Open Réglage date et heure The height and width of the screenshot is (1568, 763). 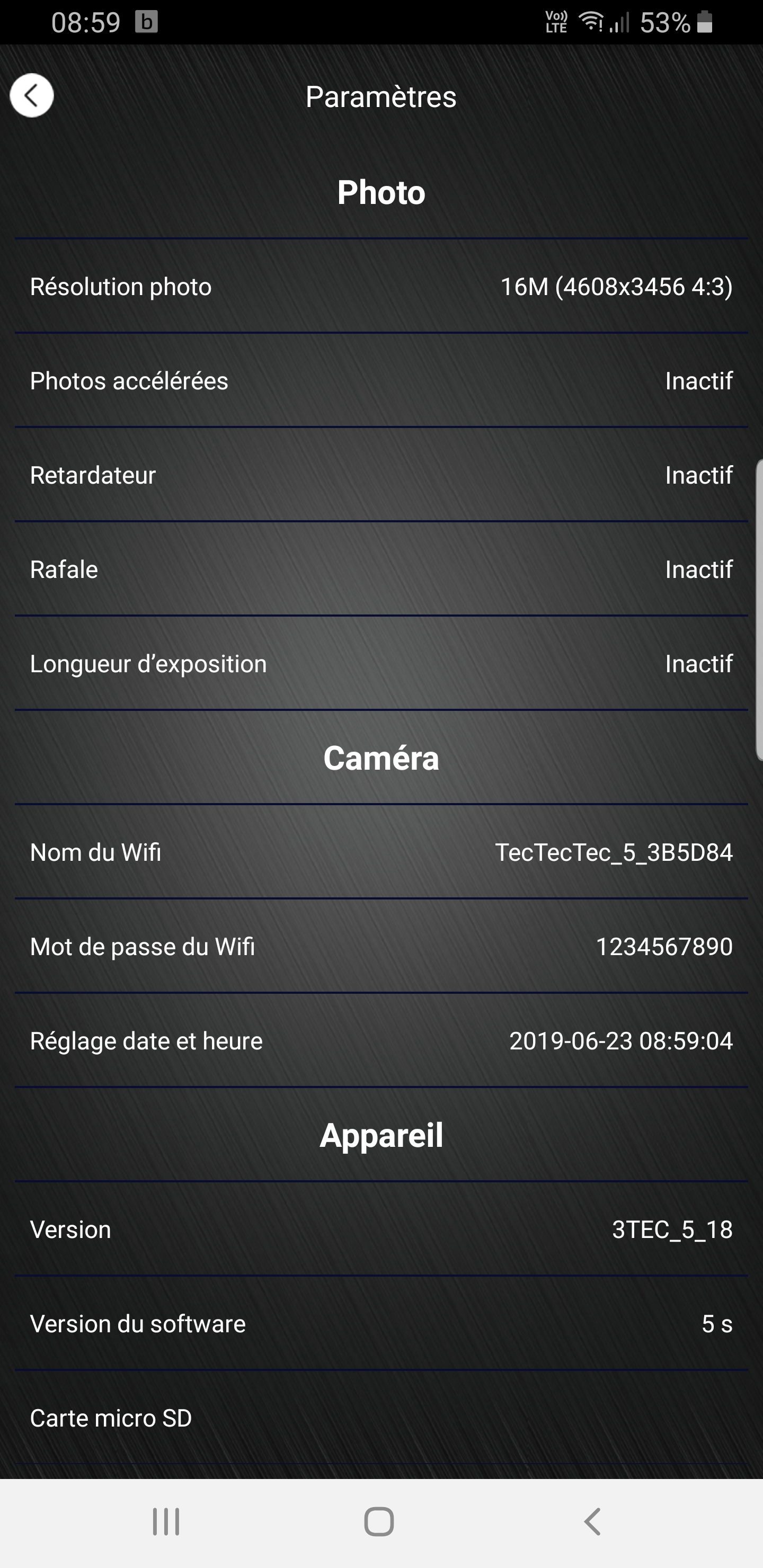pos(381,1041)
